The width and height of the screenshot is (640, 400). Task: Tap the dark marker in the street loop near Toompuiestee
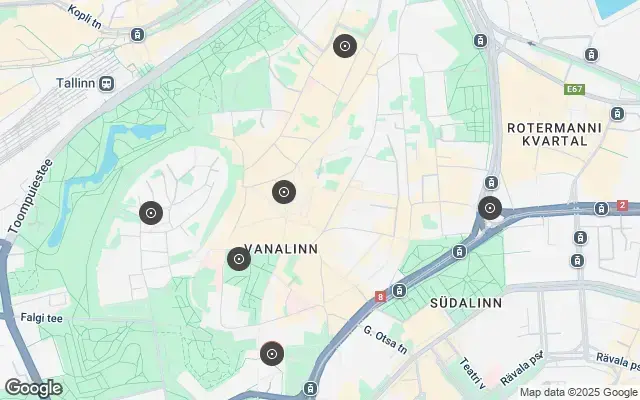click(x=151, y=212)
